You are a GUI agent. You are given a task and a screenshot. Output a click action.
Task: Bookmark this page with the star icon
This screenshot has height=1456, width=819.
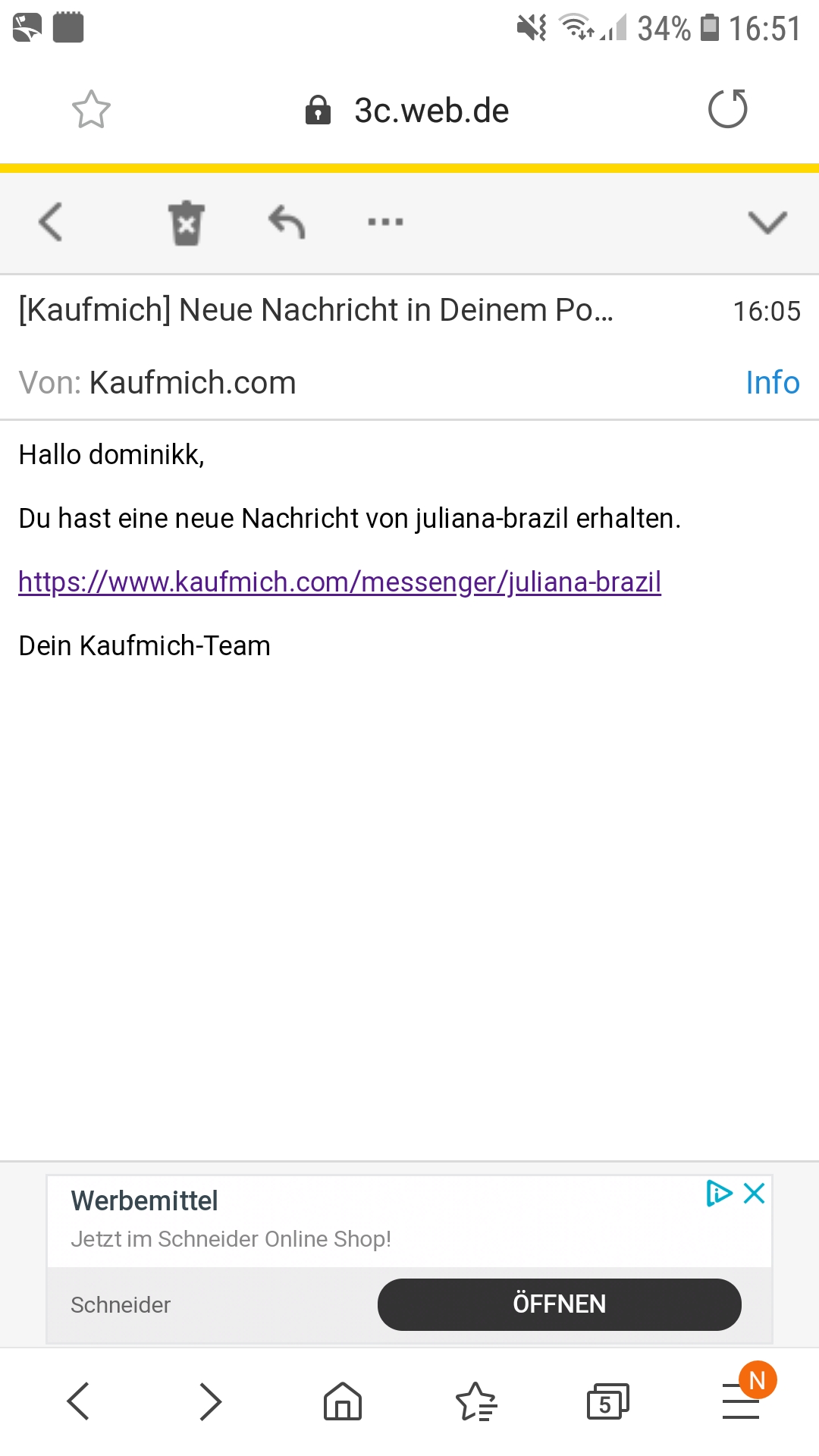[x=91, y=109]
